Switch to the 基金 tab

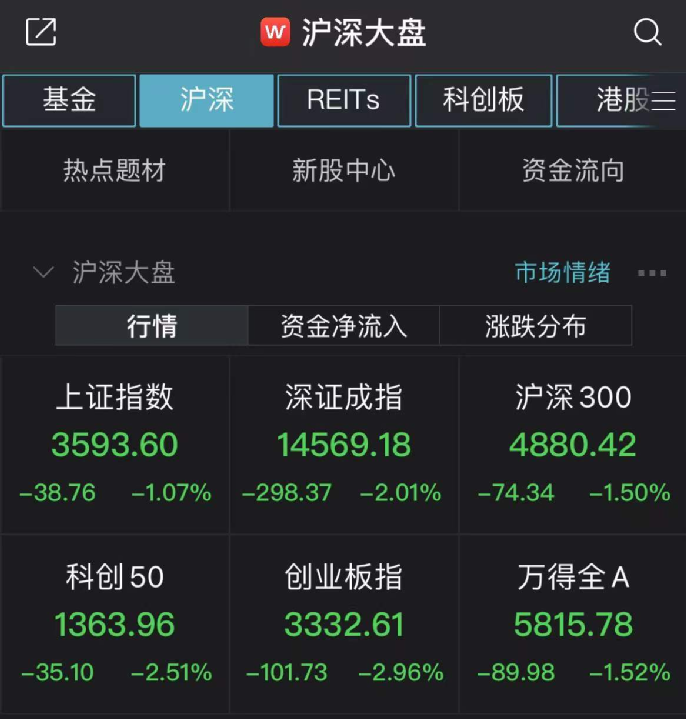(69, 100)
